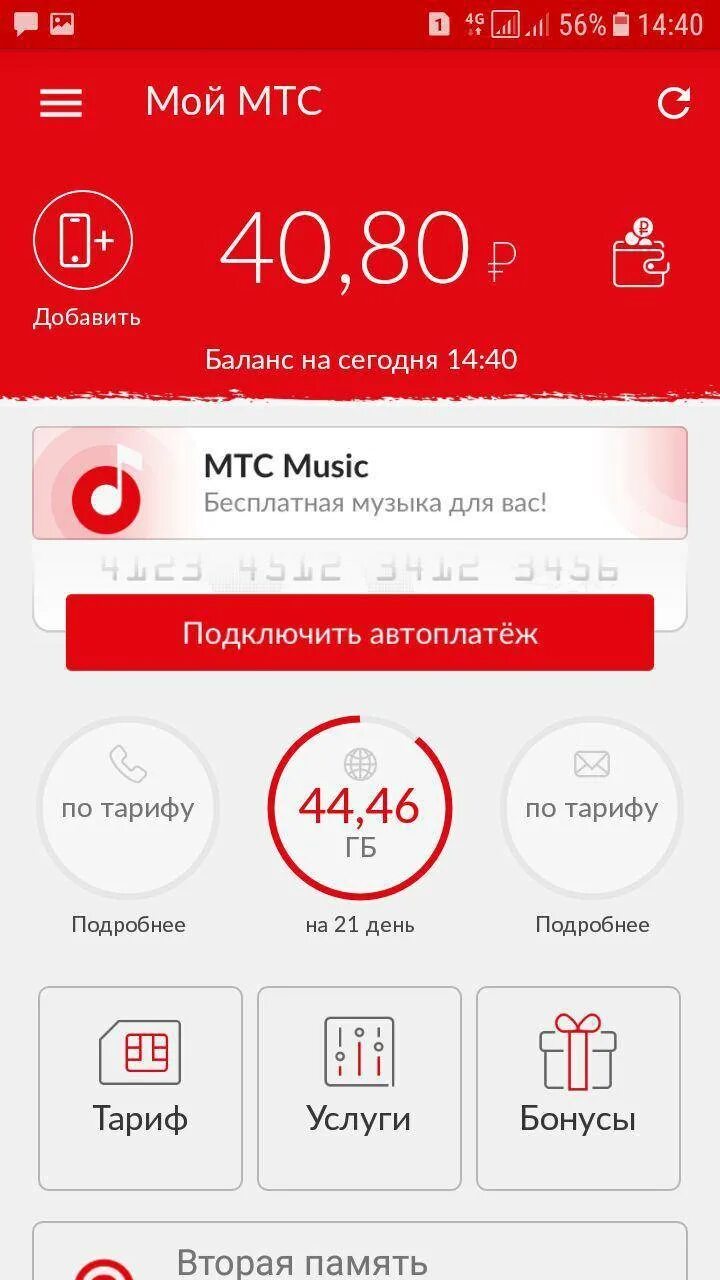
Task: Open the hamburger drawer menu
Action: (x=61, y=103)
